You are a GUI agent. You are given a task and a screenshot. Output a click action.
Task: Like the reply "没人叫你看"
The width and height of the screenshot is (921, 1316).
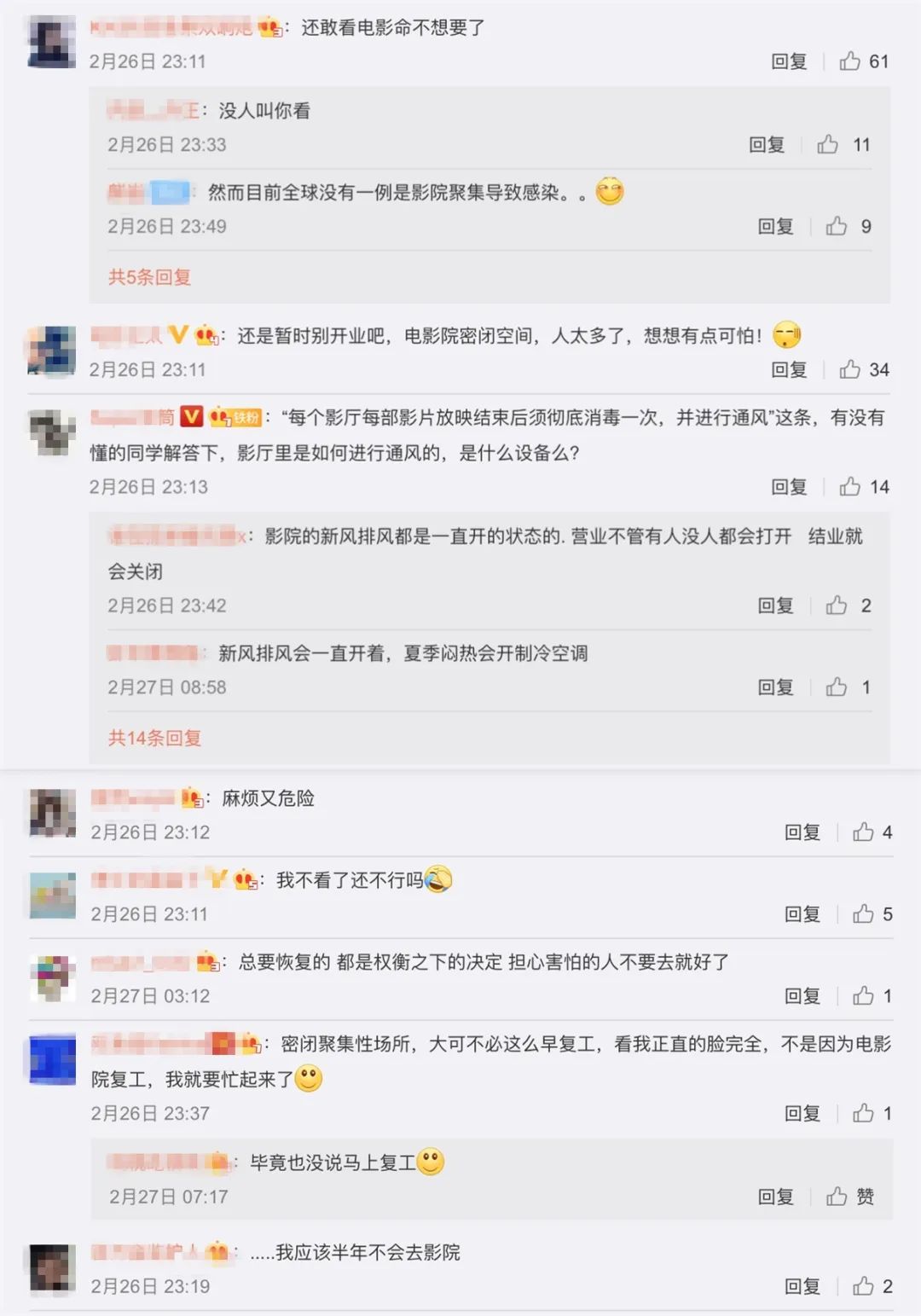[827, 145]
